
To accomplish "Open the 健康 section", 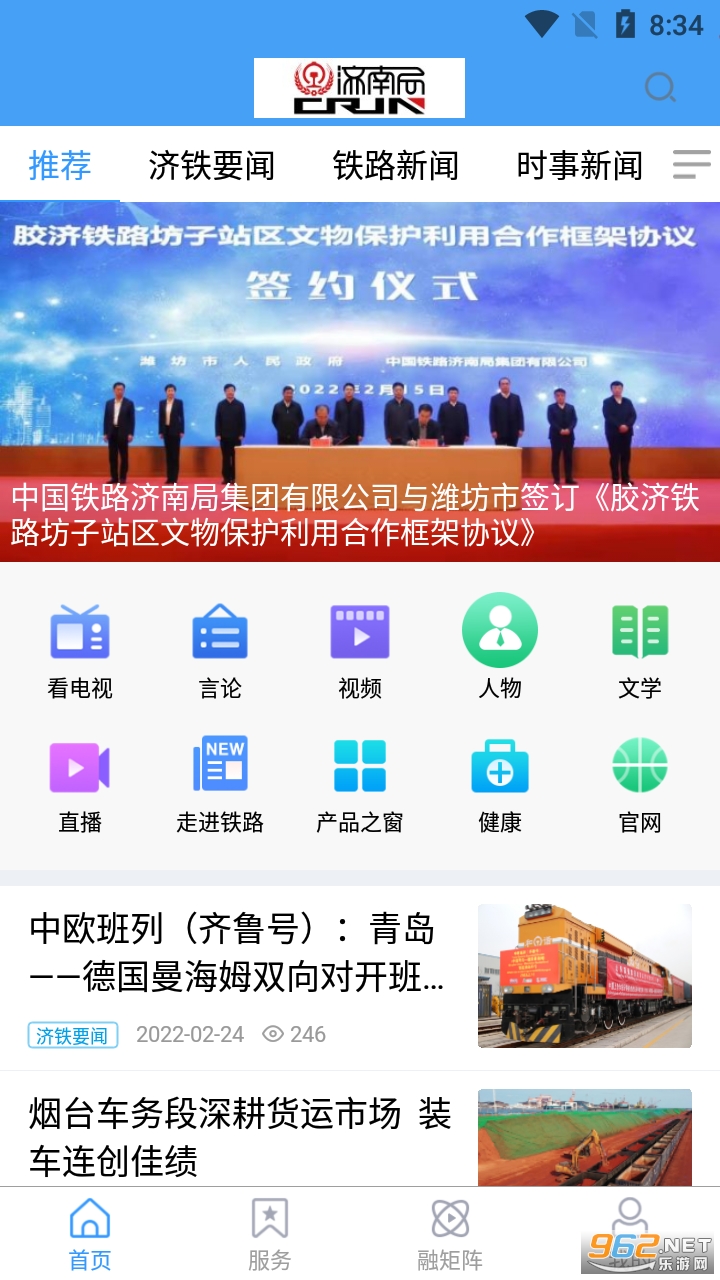I will pos(500,785).
